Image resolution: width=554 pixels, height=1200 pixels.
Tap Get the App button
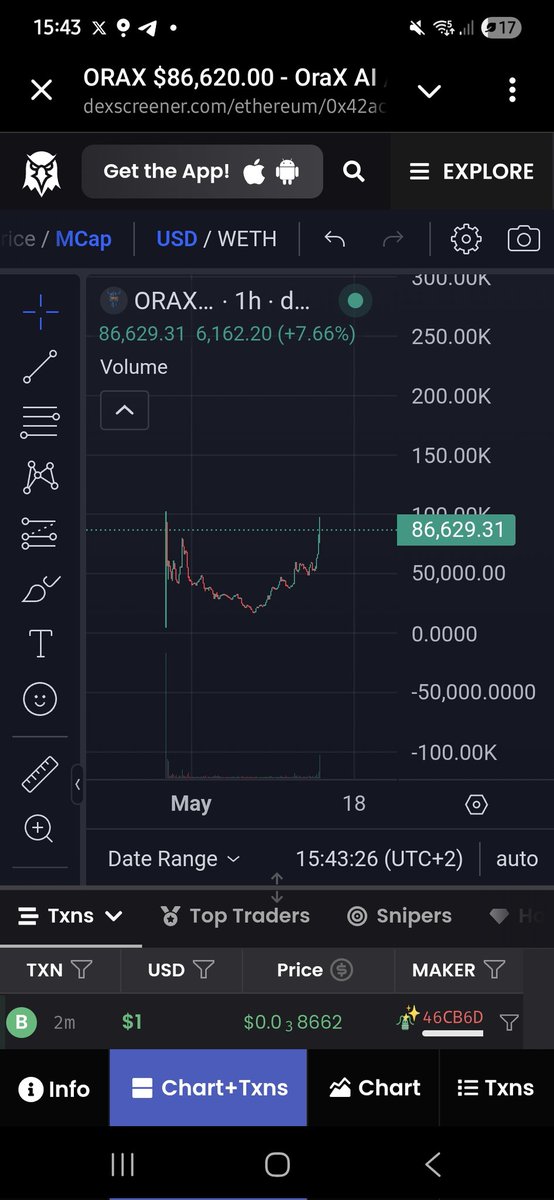(202, 172)
